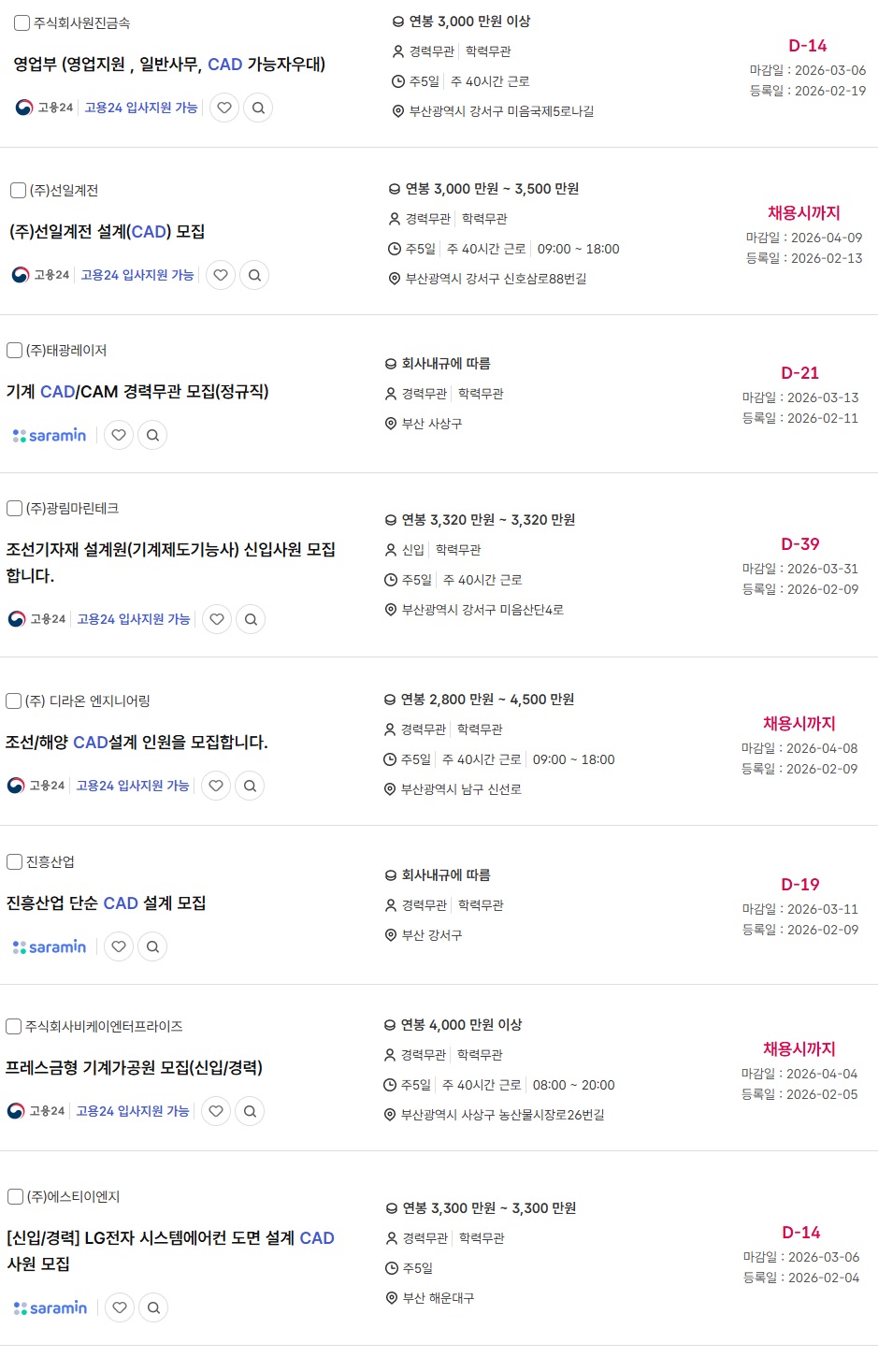View 진흥산업 단순 CAD 설계 모집
The width and height of the screenshot is (878, 1372).
[107, 903]
